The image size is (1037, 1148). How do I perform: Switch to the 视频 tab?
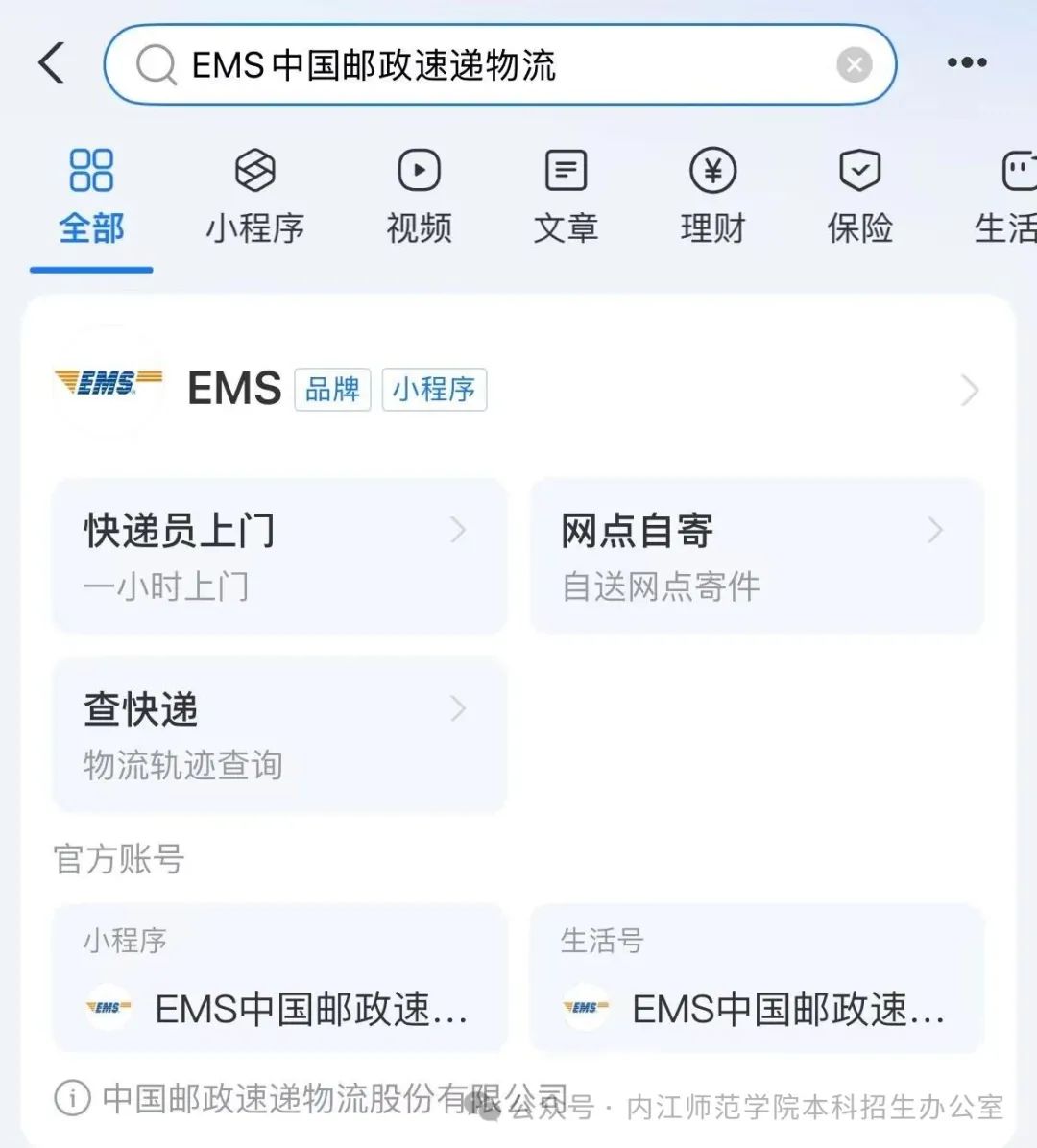419,198
